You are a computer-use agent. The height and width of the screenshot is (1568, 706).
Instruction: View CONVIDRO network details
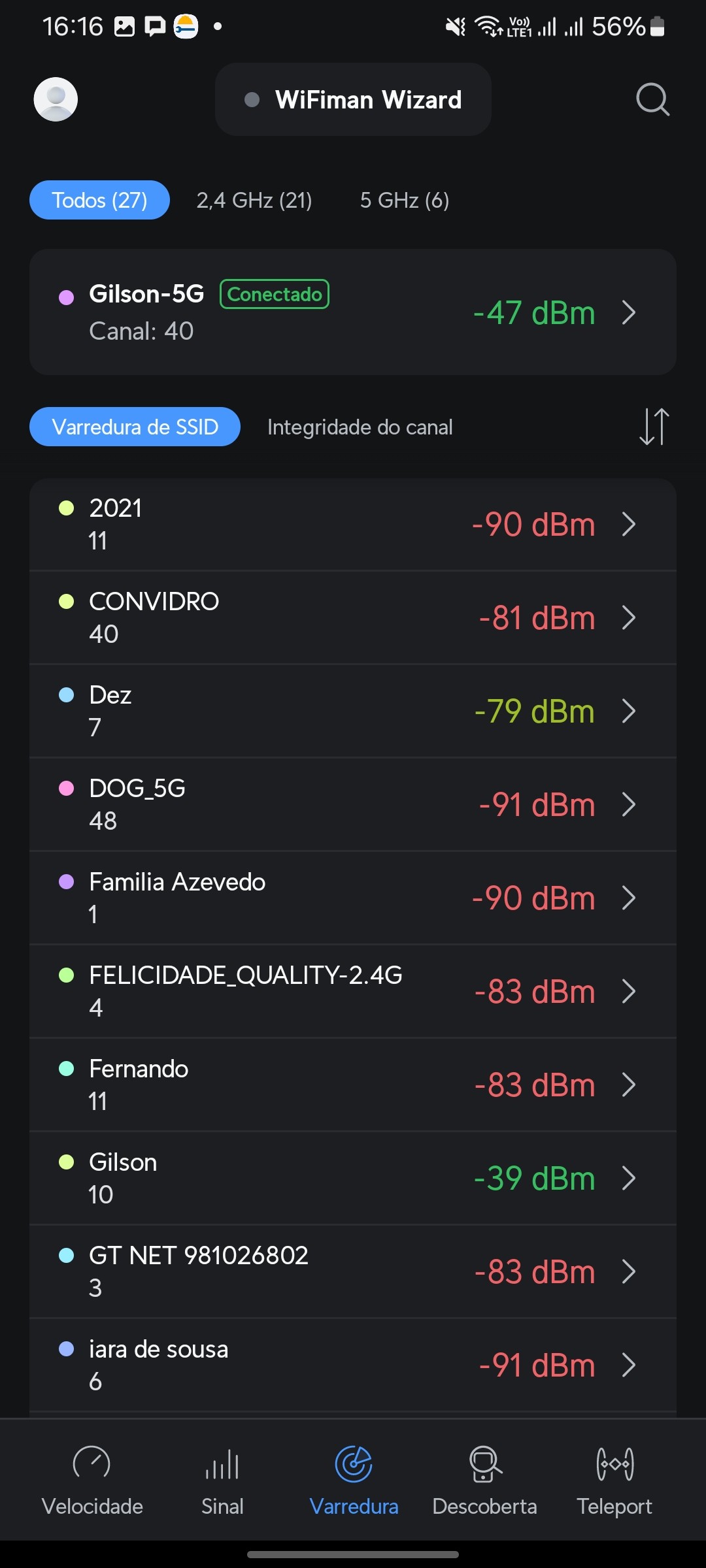[353, 618]
